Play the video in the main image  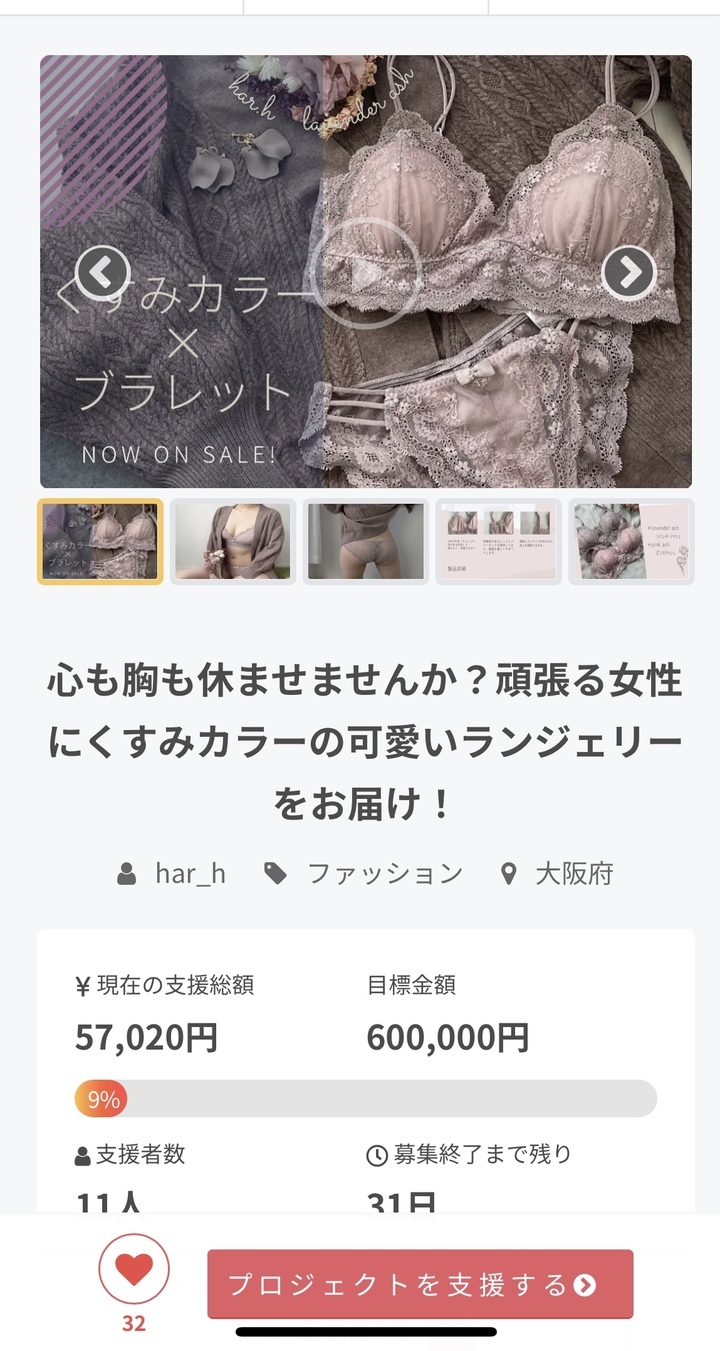364,272
